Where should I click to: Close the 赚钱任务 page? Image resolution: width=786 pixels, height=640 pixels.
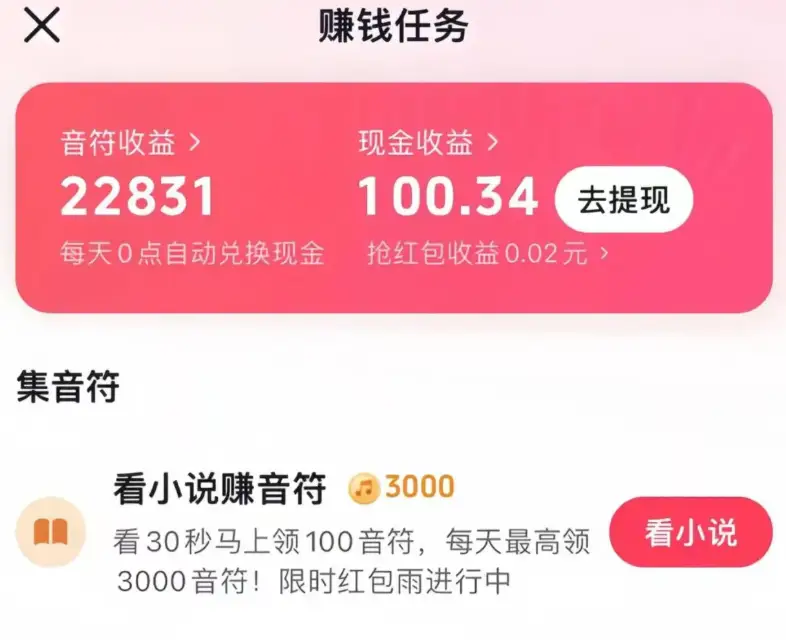pyautogui.click(x=42, y=27)
